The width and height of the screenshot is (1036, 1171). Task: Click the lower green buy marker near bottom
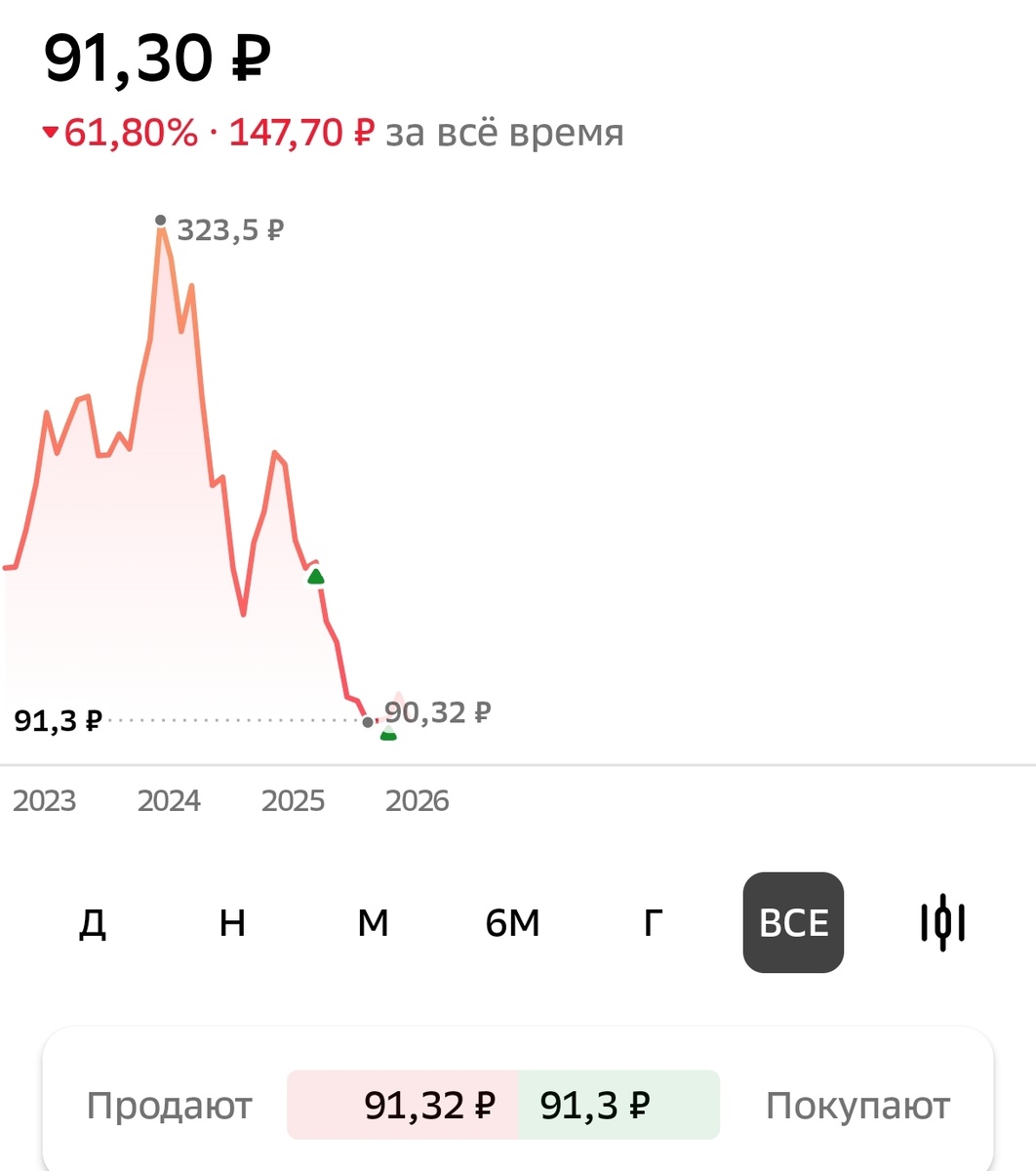(x=387, y=736)
